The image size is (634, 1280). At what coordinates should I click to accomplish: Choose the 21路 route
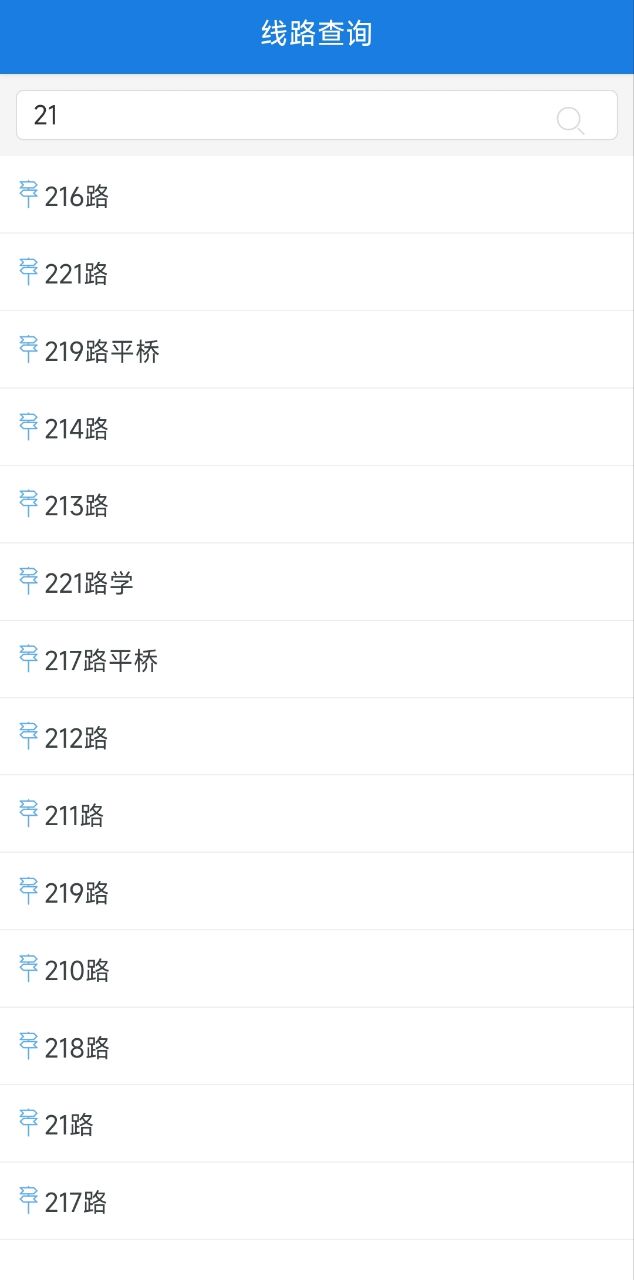point(317,1124)
